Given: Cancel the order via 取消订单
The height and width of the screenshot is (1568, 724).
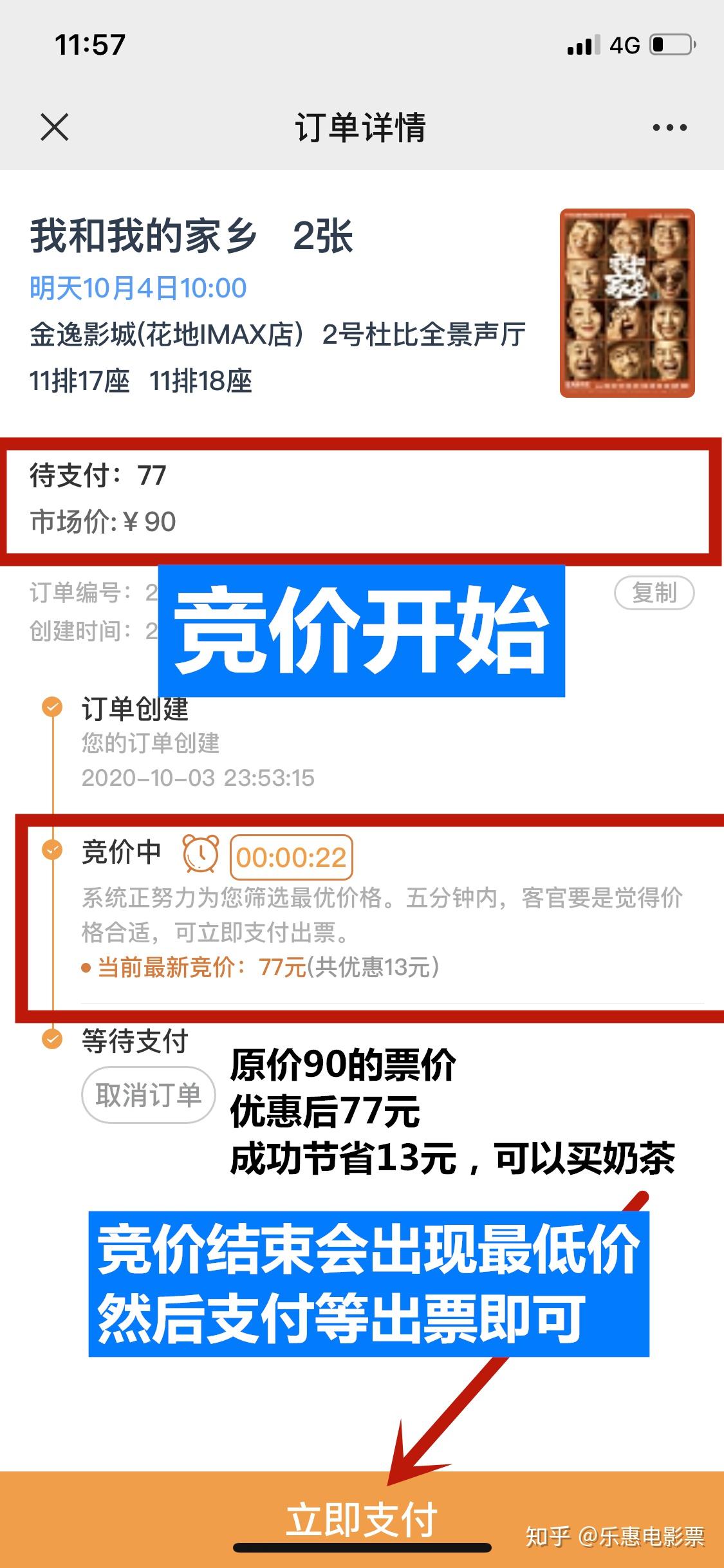Looking at the screenshot, I should coord(148,1095).
